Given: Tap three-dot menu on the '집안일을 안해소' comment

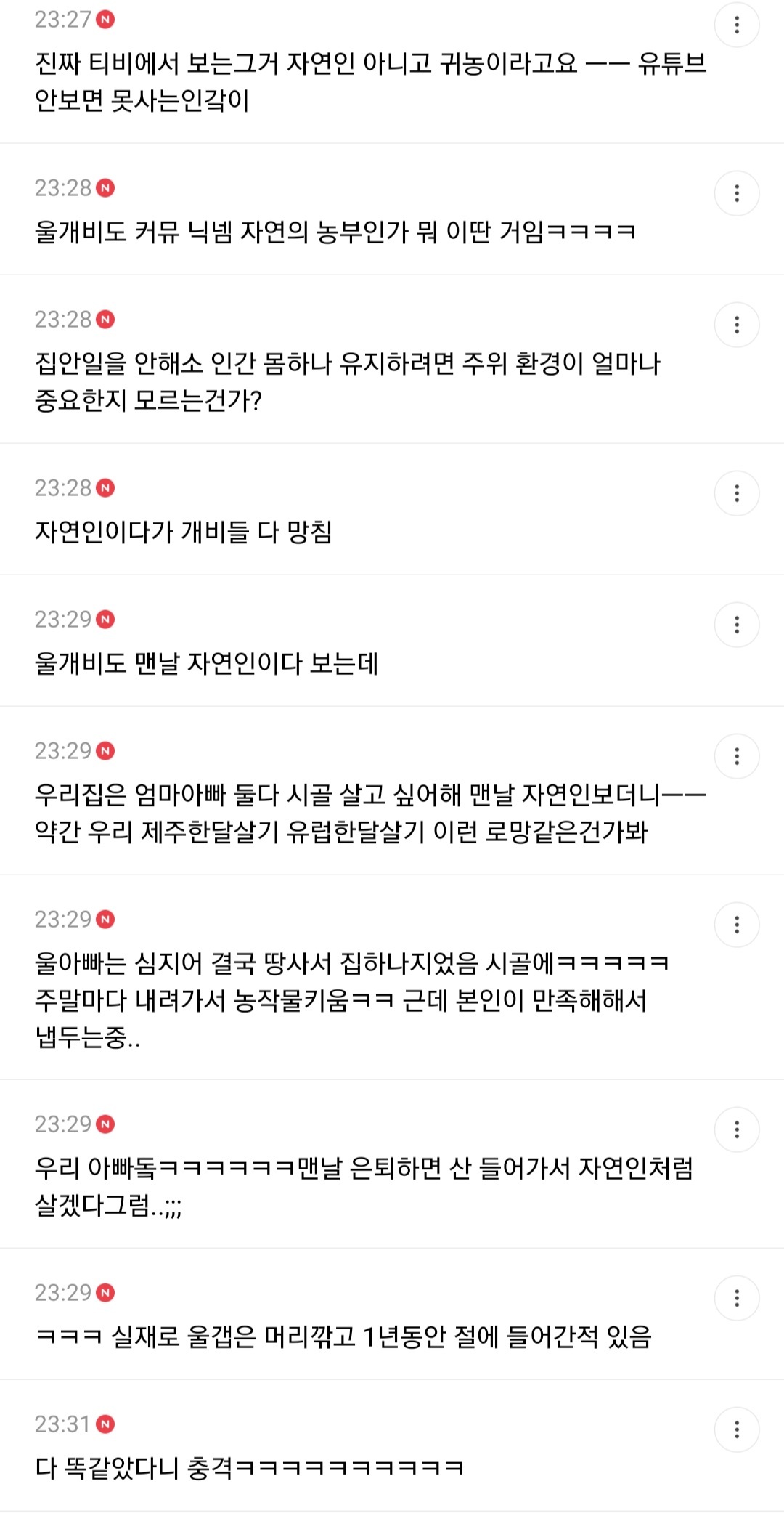Looking at the screenshot, I should tap(737, 325).
